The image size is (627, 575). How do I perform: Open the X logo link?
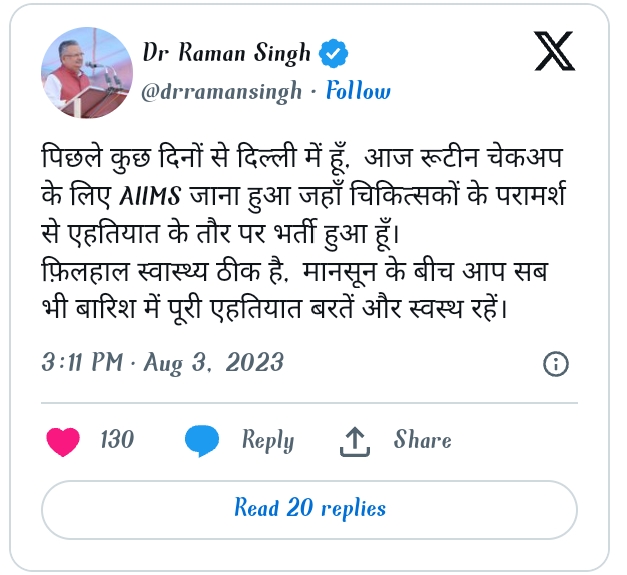[x=553, y=53]
